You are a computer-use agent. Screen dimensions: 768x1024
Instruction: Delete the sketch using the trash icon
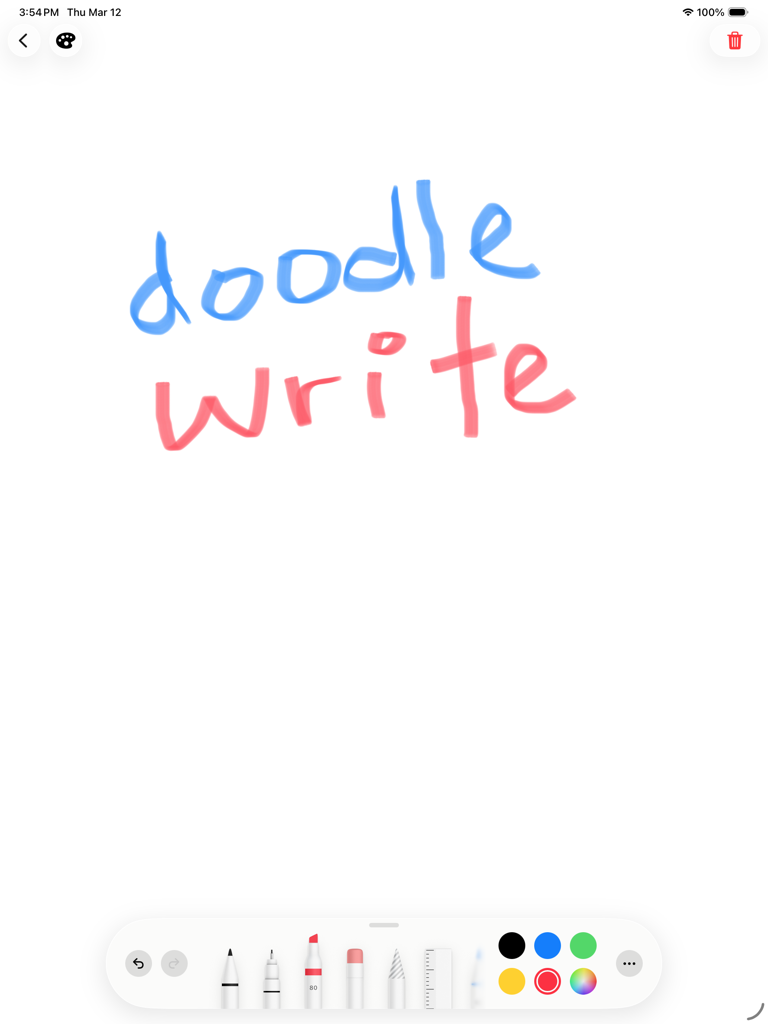click(735, 40)
